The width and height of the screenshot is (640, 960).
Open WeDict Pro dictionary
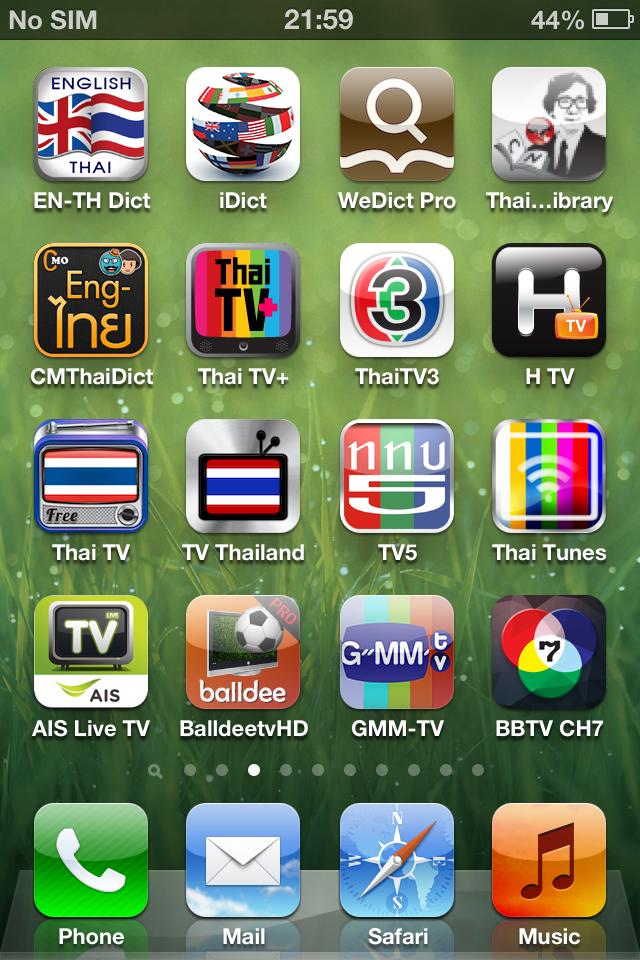tap(397, 124)
